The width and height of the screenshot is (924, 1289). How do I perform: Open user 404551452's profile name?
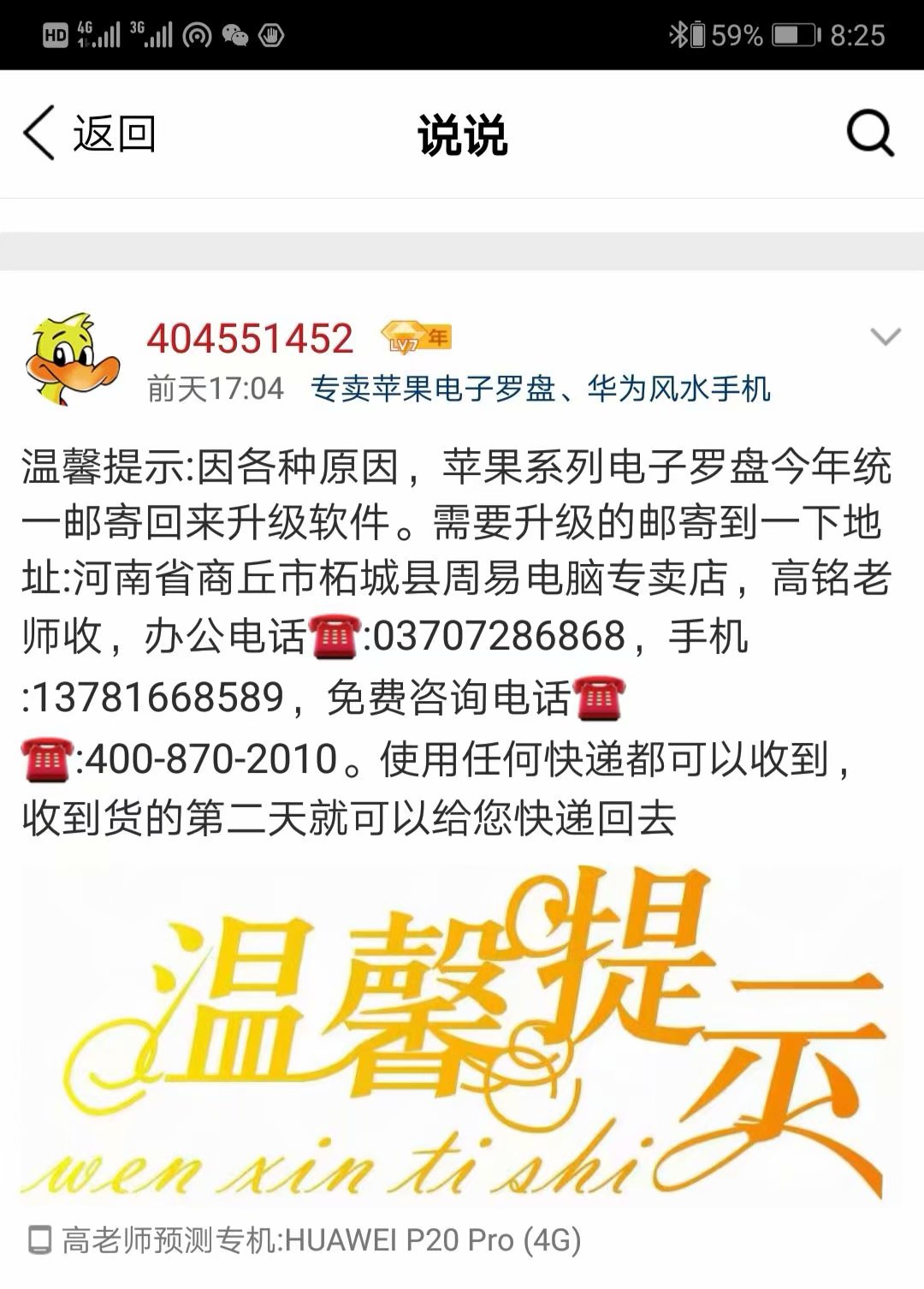[x=250, y=339]
